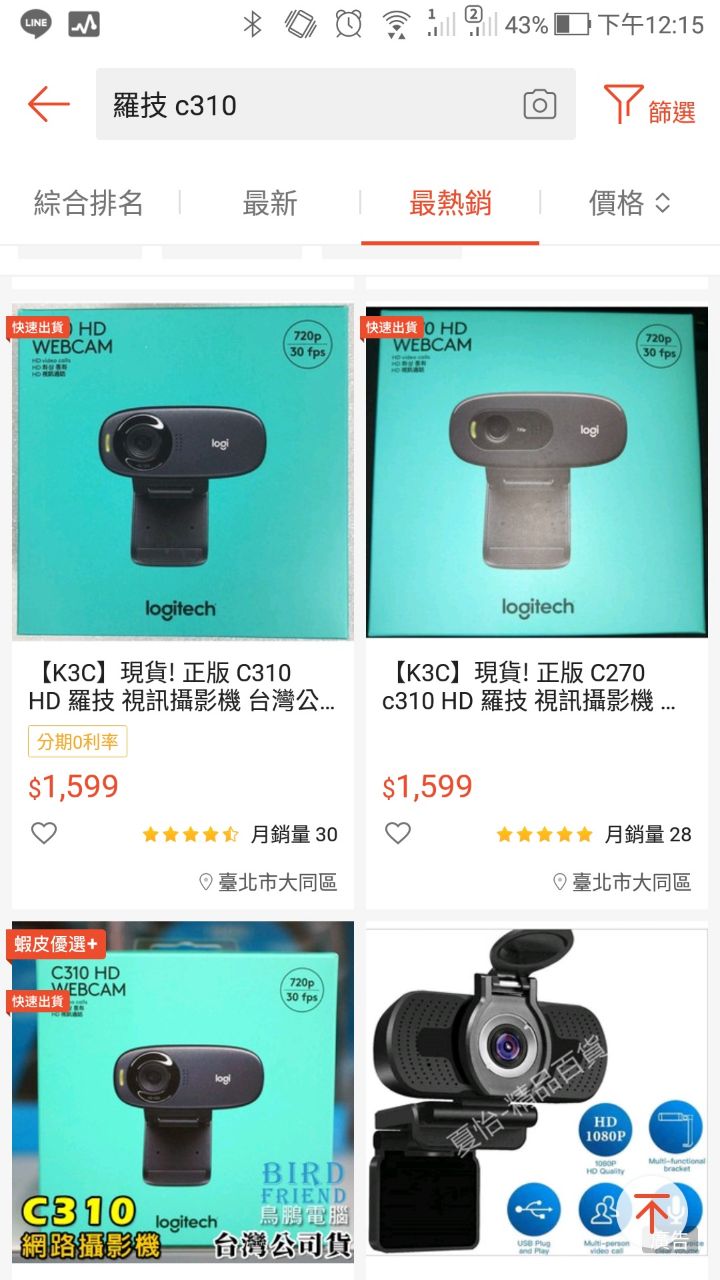Open the 篩選 filter panel

click(x=650, y=106)
